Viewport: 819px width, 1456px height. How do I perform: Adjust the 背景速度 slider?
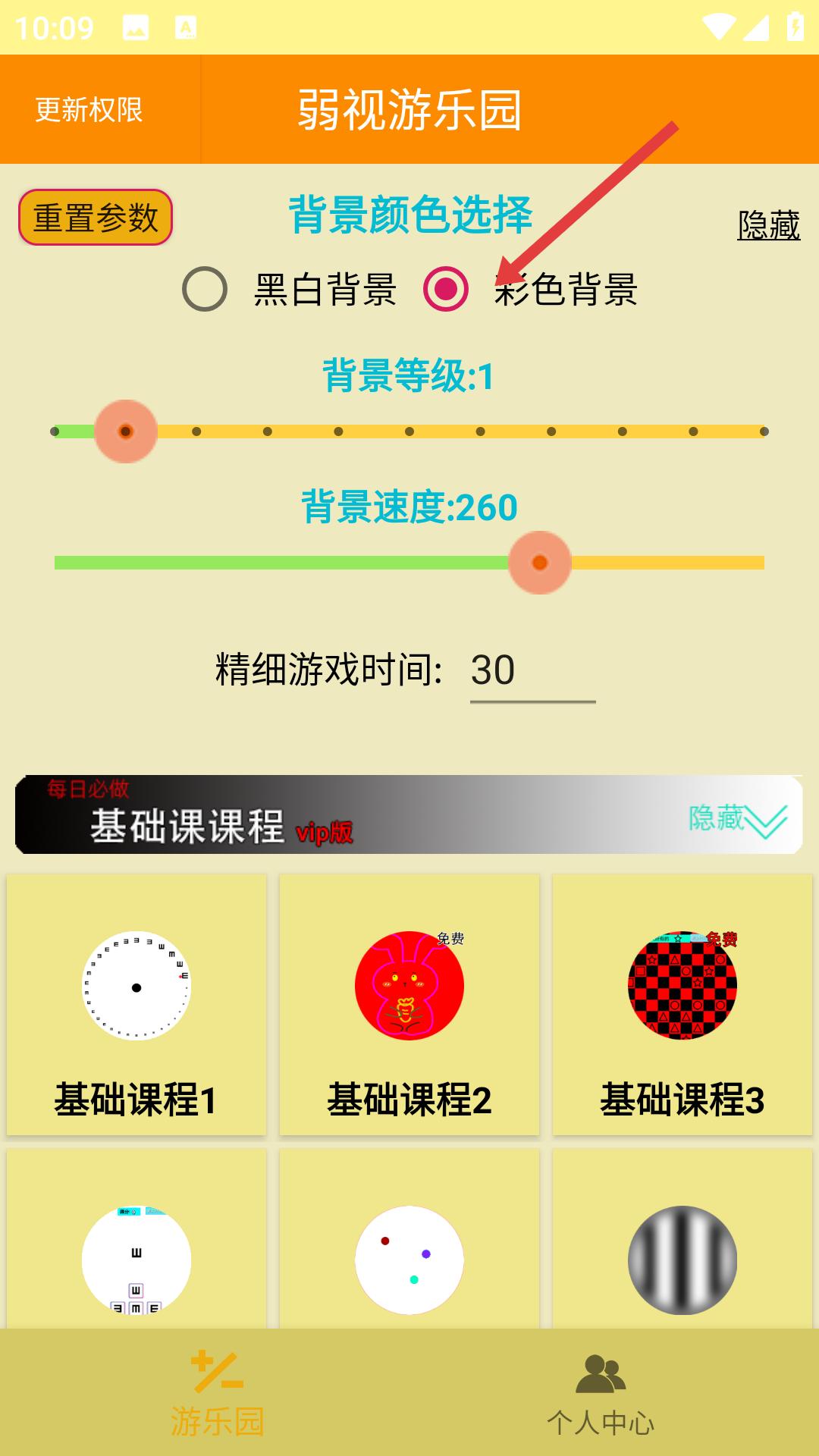(x=409, y=563)
